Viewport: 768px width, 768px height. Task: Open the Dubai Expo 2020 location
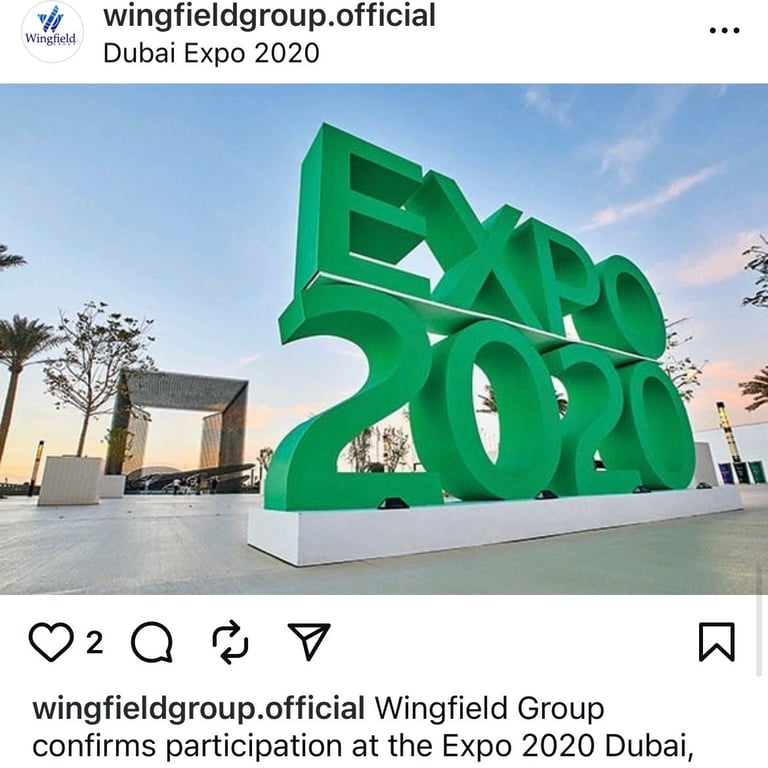[x=211, y=52]
